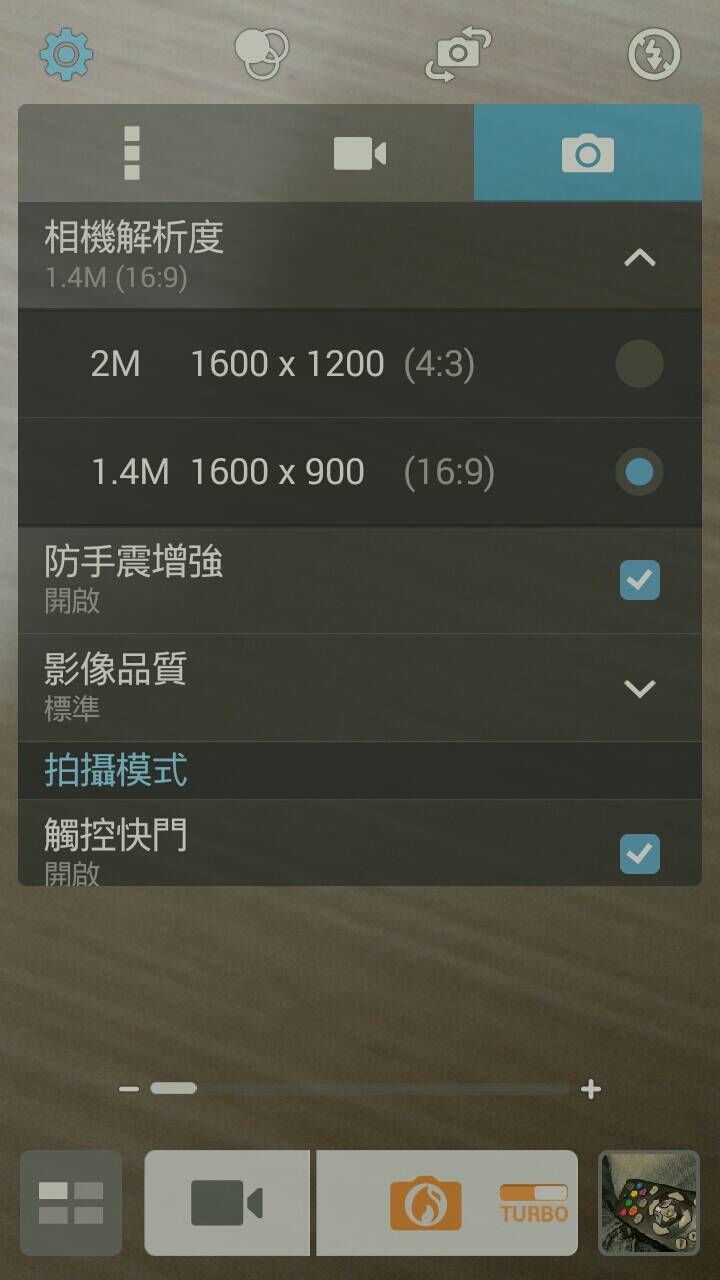Disable the 防手震增強 checkbox
The width and height of the screenshot is (720, 1280).
pyautogui.click(x=640, y=580)
